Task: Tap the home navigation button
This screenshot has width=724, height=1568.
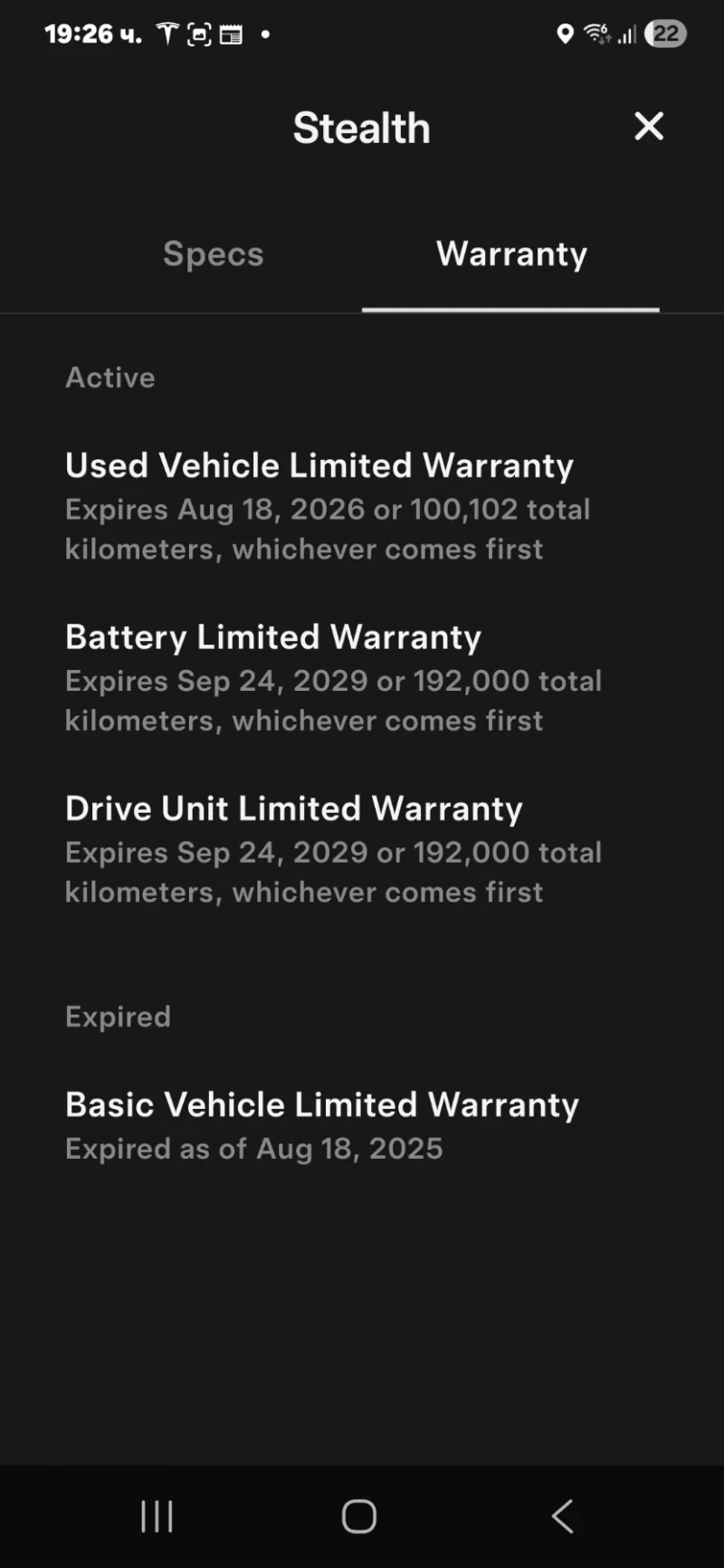Action: point(359,1516)
